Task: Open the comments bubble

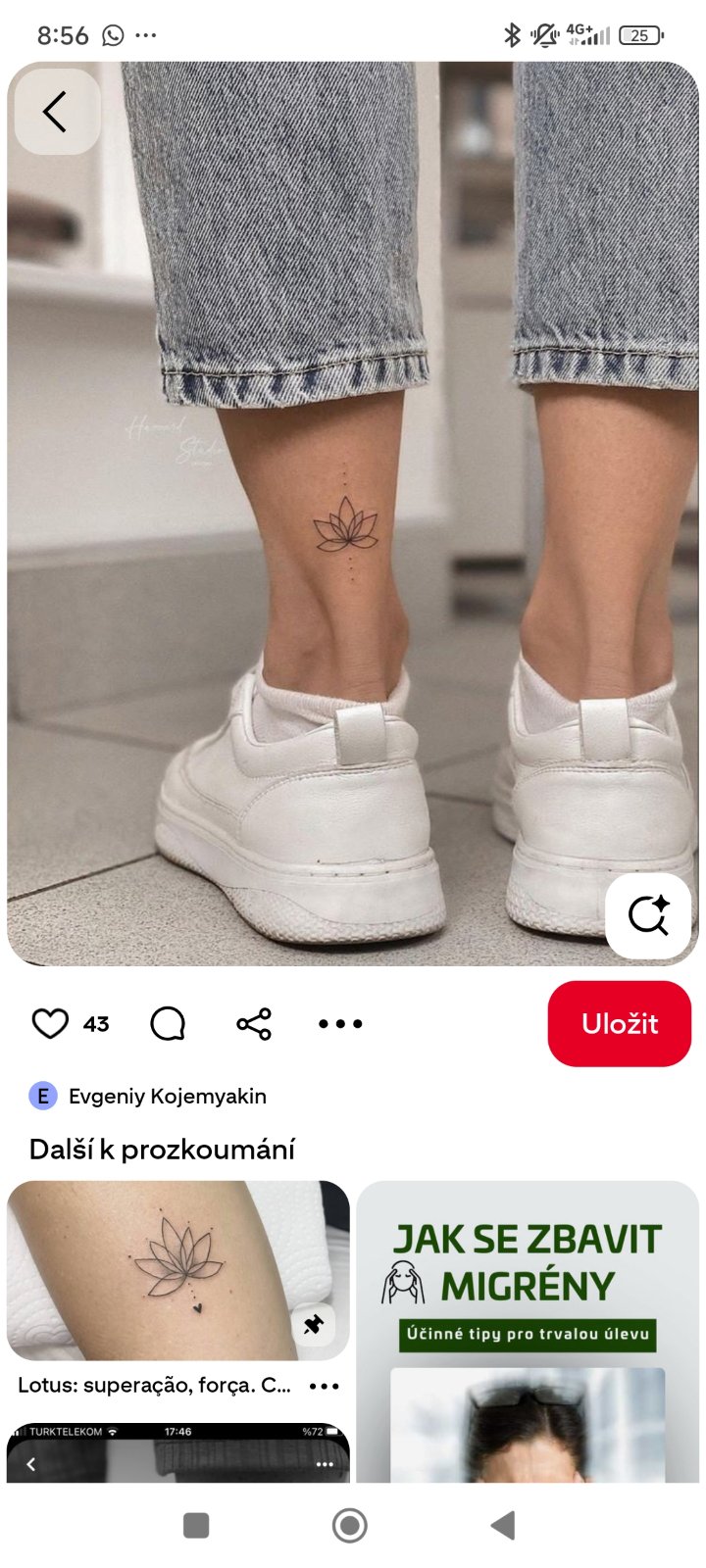Action: (x=168, y=1023)
